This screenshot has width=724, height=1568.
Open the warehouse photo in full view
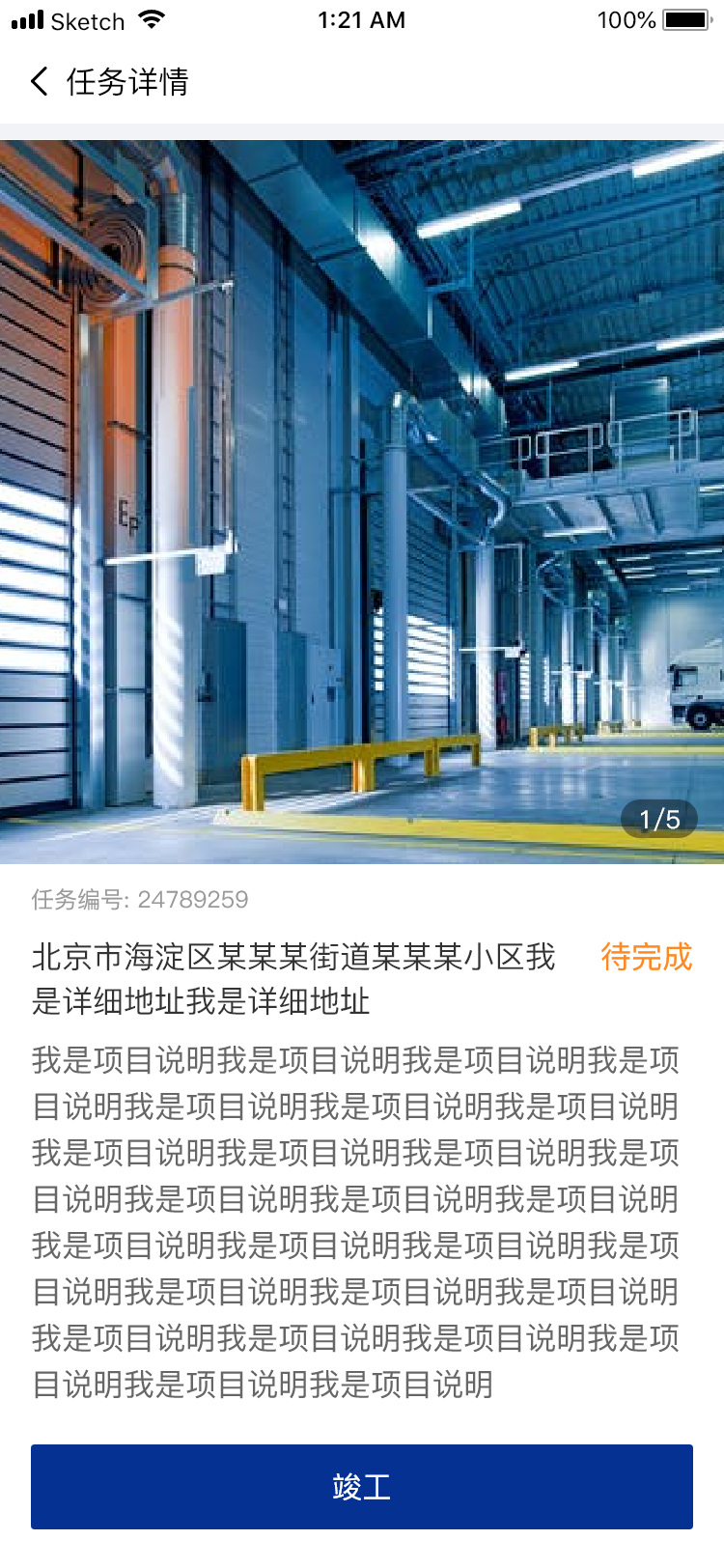[362, 502]
